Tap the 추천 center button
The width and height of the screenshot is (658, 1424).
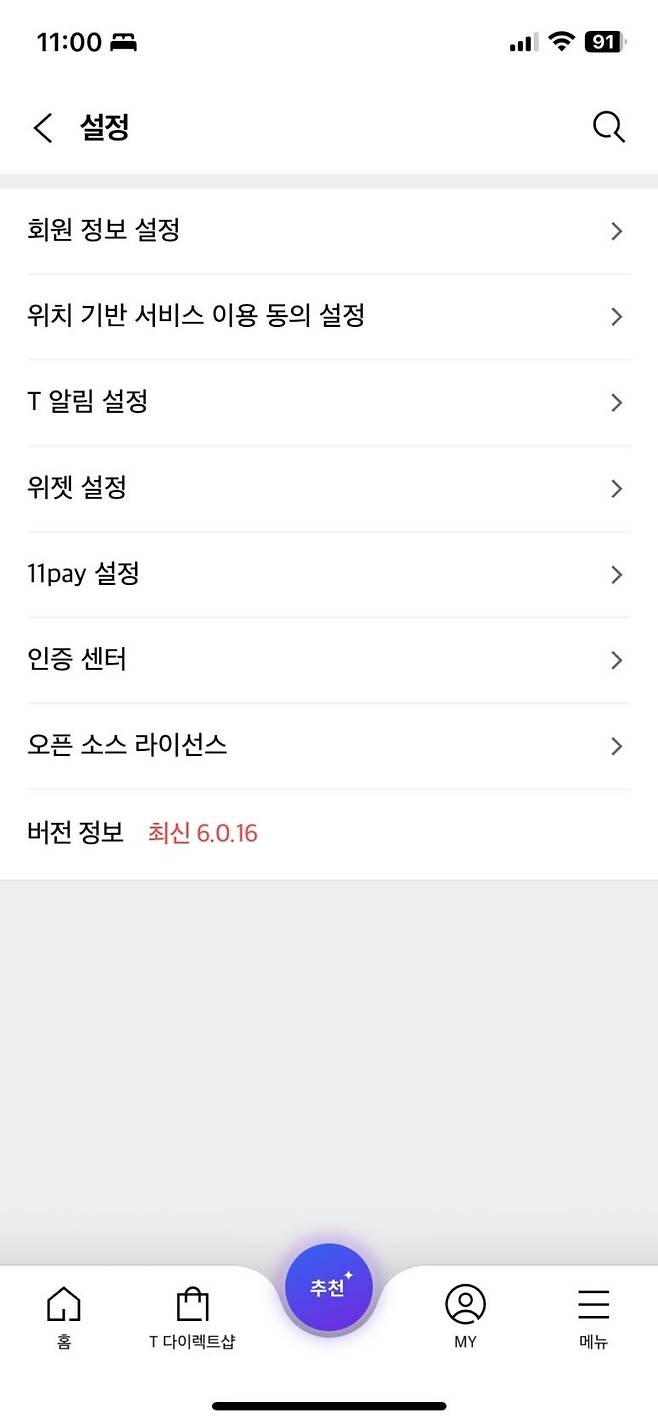pos(329,1288)
